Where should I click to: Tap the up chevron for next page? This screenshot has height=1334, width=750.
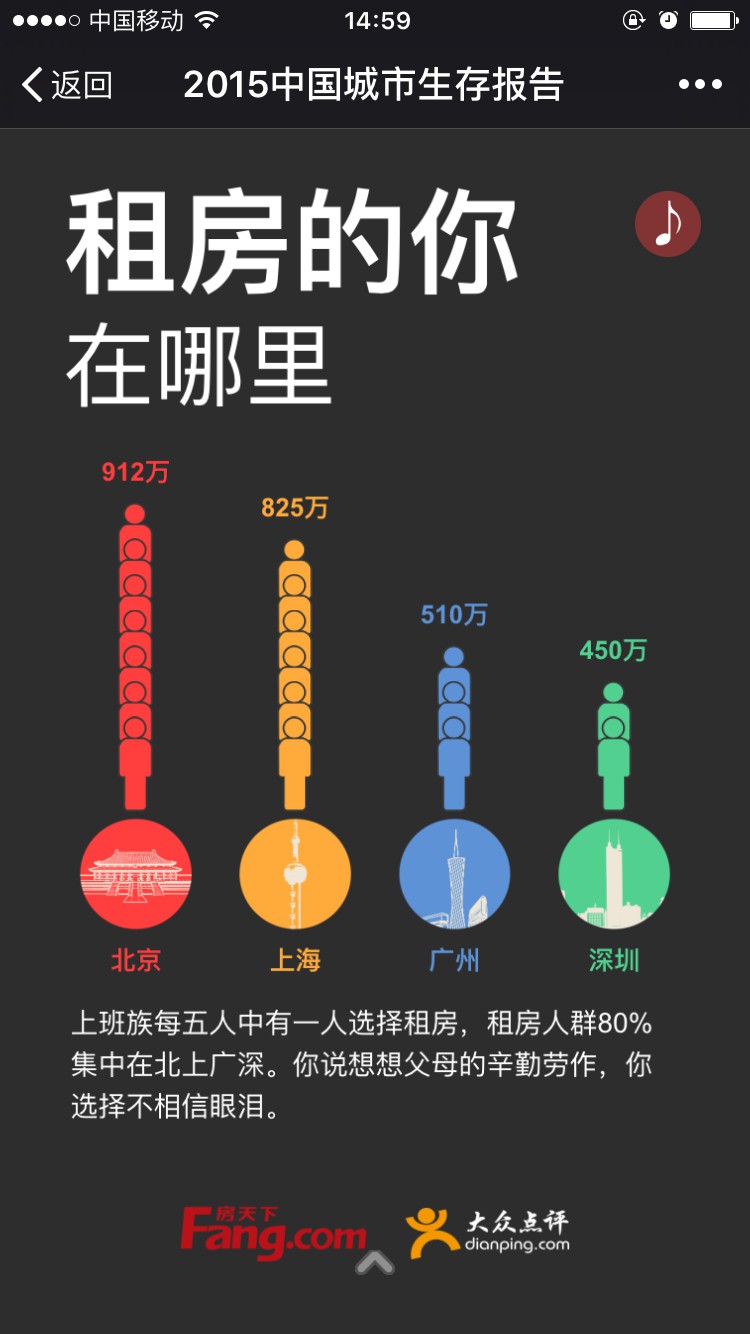click(x=375, y=1262)
